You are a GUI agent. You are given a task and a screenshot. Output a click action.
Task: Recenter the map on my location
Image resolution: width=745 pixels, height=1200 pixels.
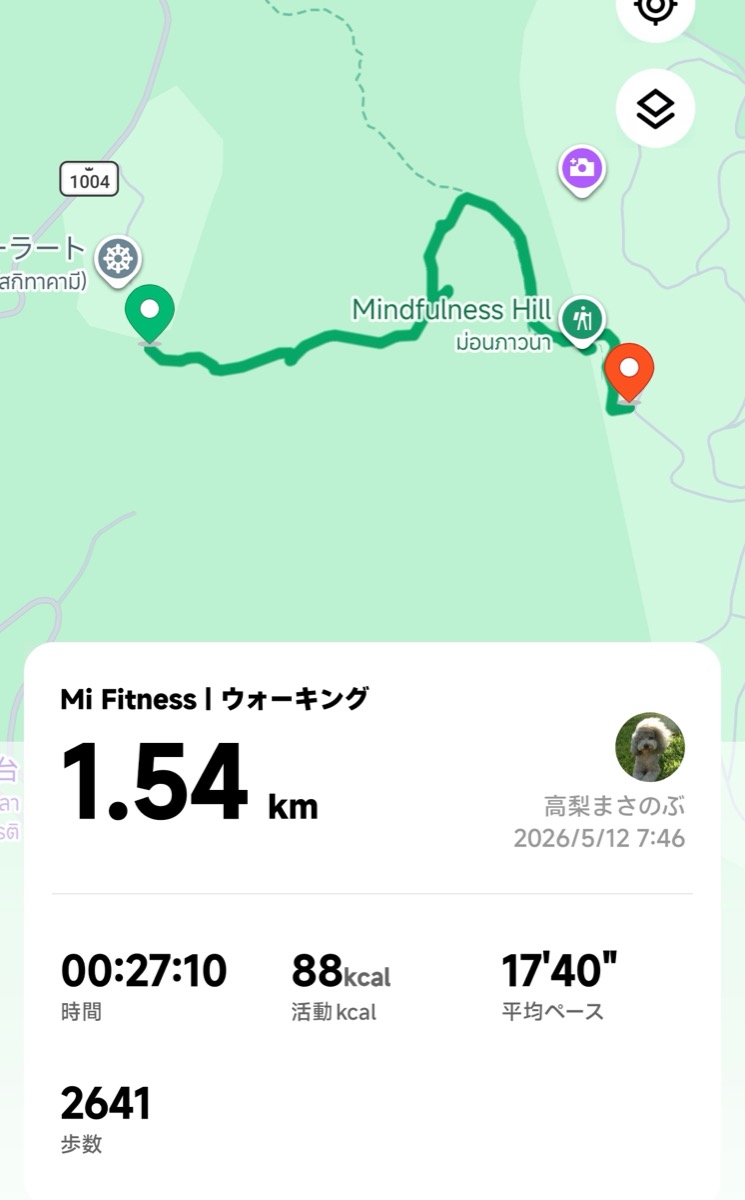pos(655,10)
